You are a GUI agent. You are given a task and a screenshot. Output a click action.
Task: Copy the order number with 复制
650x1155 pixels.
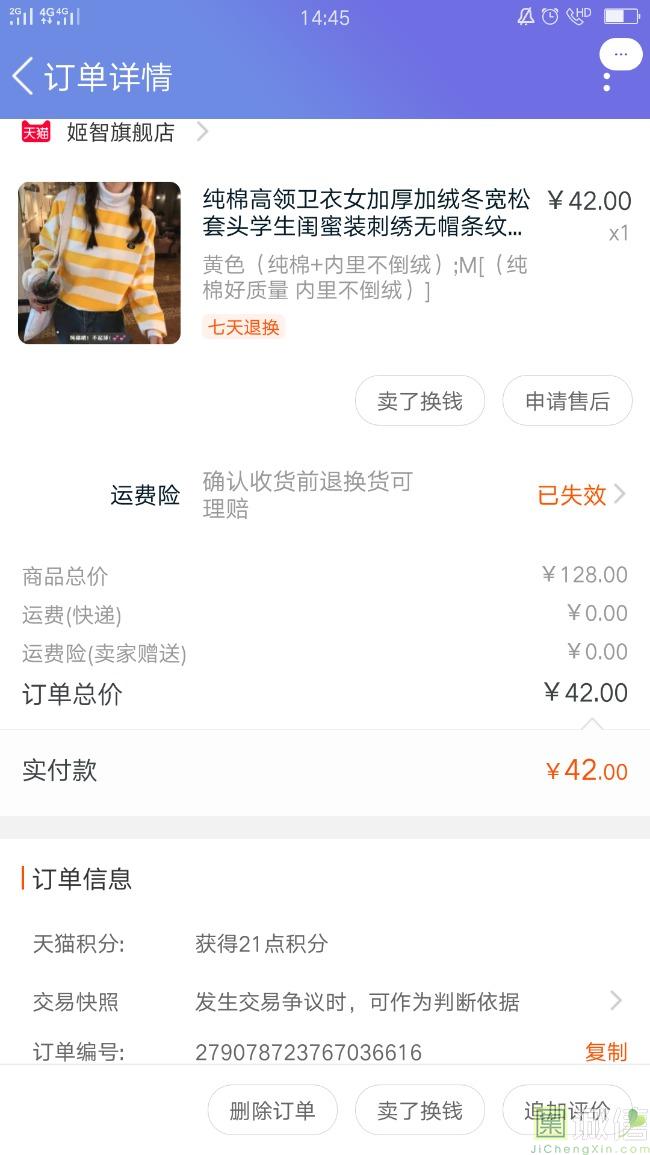[x=605, y=1052]
